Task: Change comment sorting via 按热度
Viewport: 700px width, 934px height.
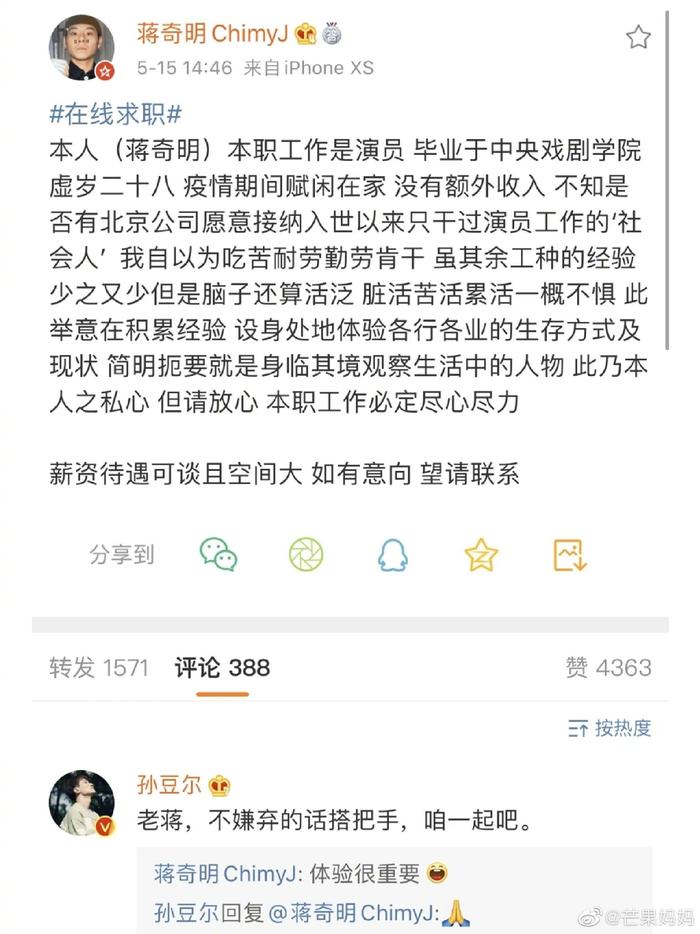Action: pyautogui.click(x=609, y=728)
